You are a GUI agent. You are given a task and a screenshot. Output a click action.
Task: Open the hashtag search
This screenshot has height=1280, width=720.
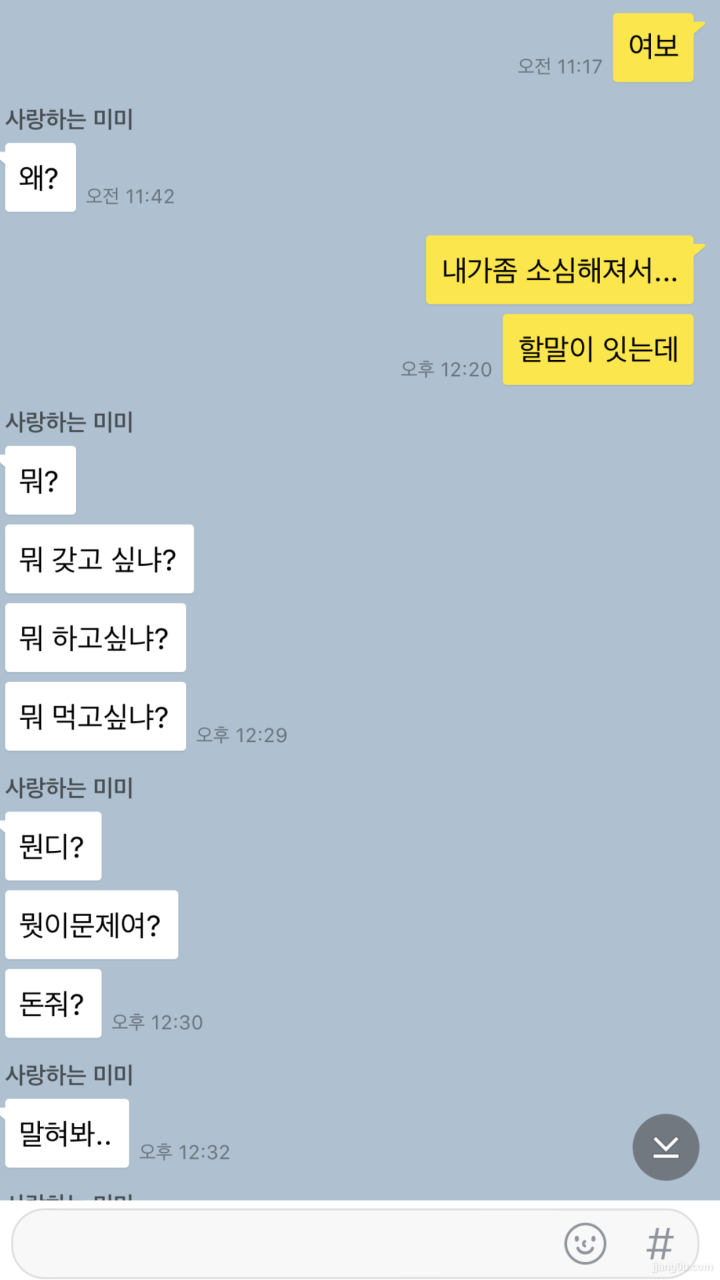660,1244
